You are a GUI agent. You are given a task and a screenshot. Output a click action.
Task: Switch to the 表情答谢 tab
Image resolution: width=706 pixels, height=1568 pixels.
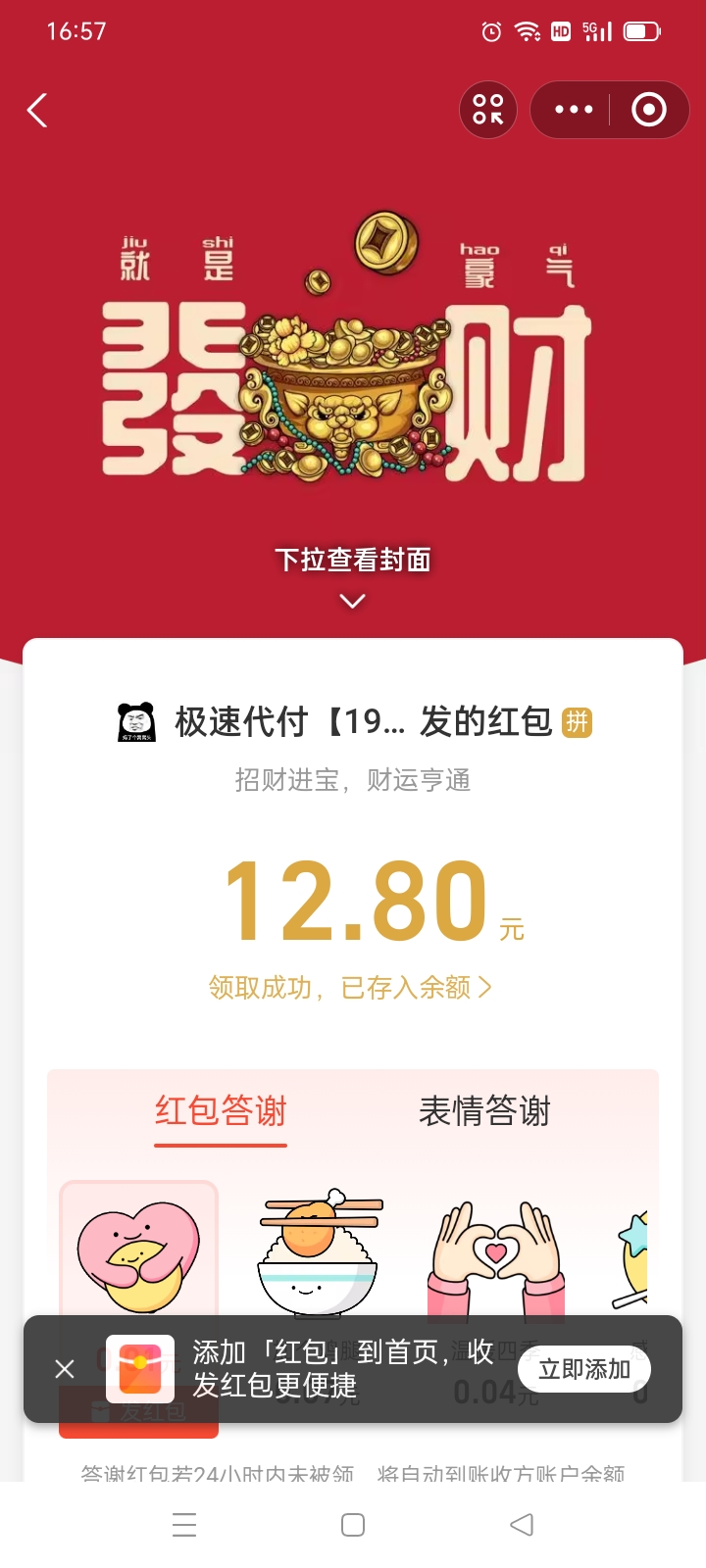(x=484, y=1111)
